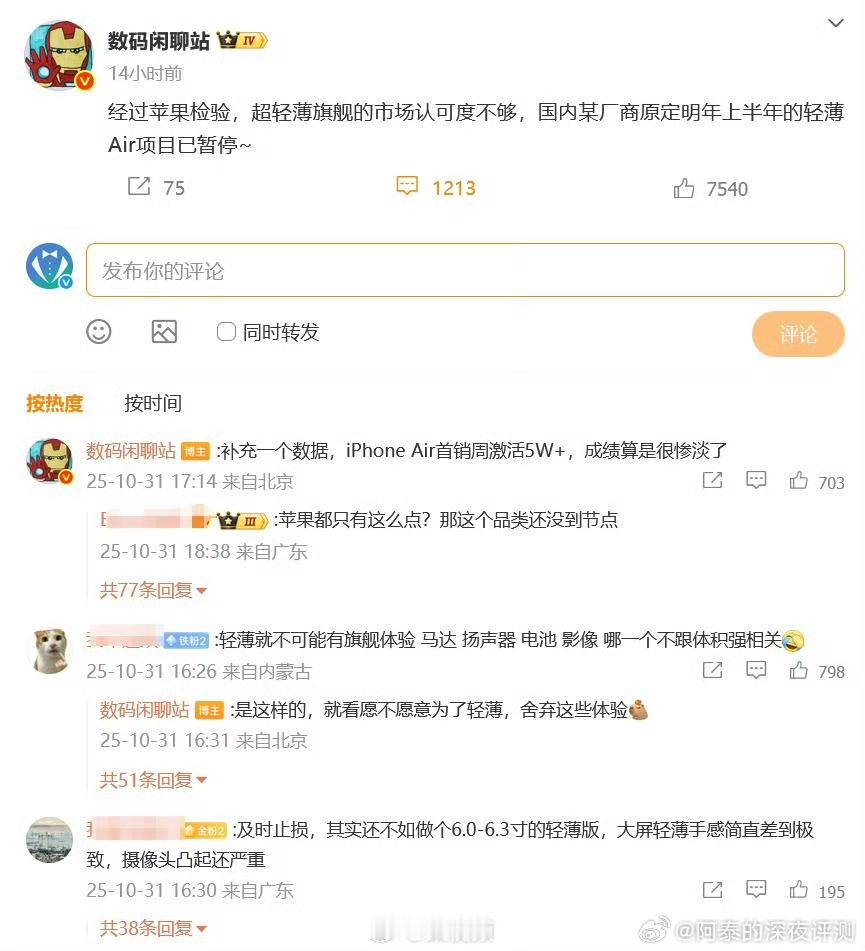Select the 按热度 sort tab
Image resolution: width=865 pixels, height=951 pixels.
click(54, 403)
